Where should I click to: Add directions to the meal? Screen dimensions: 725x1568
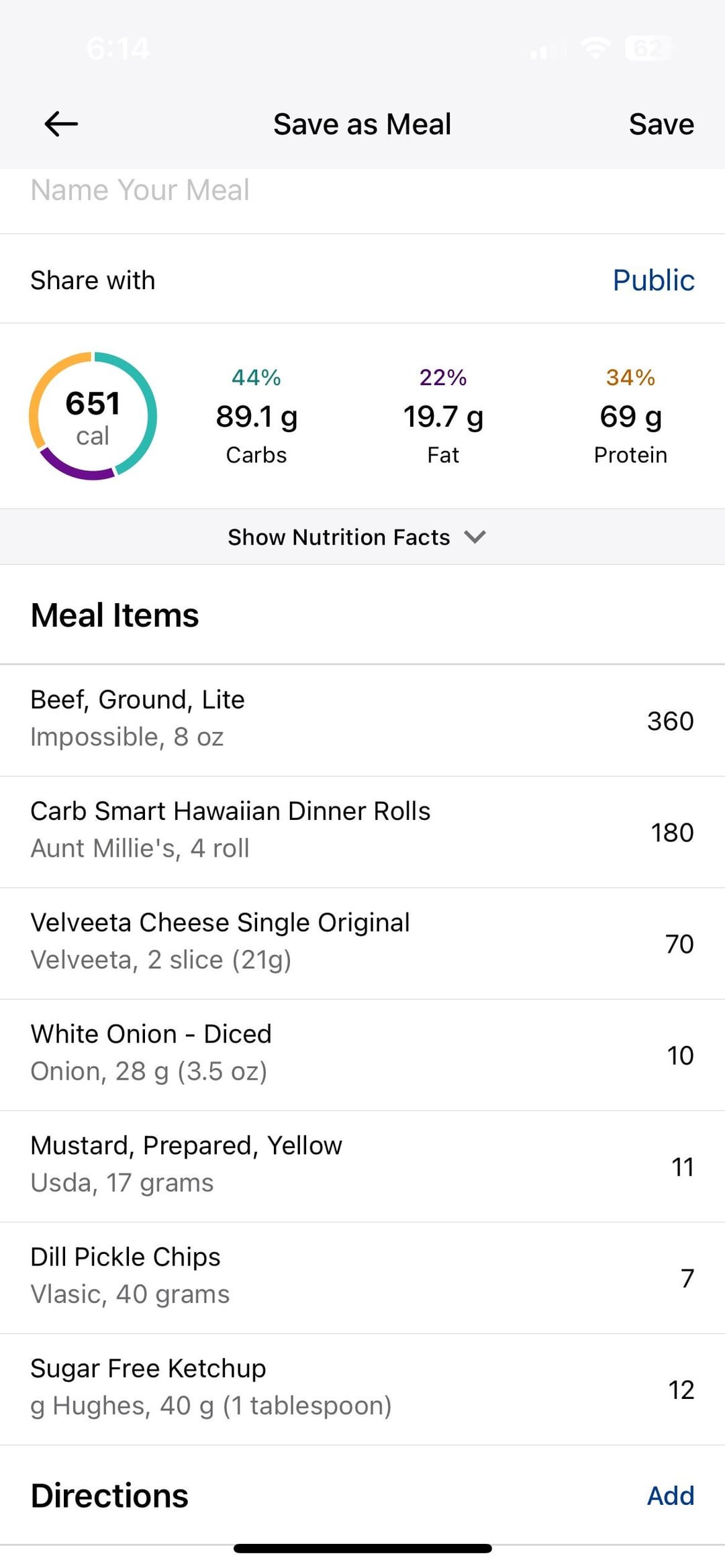(x=670, y=1496)
